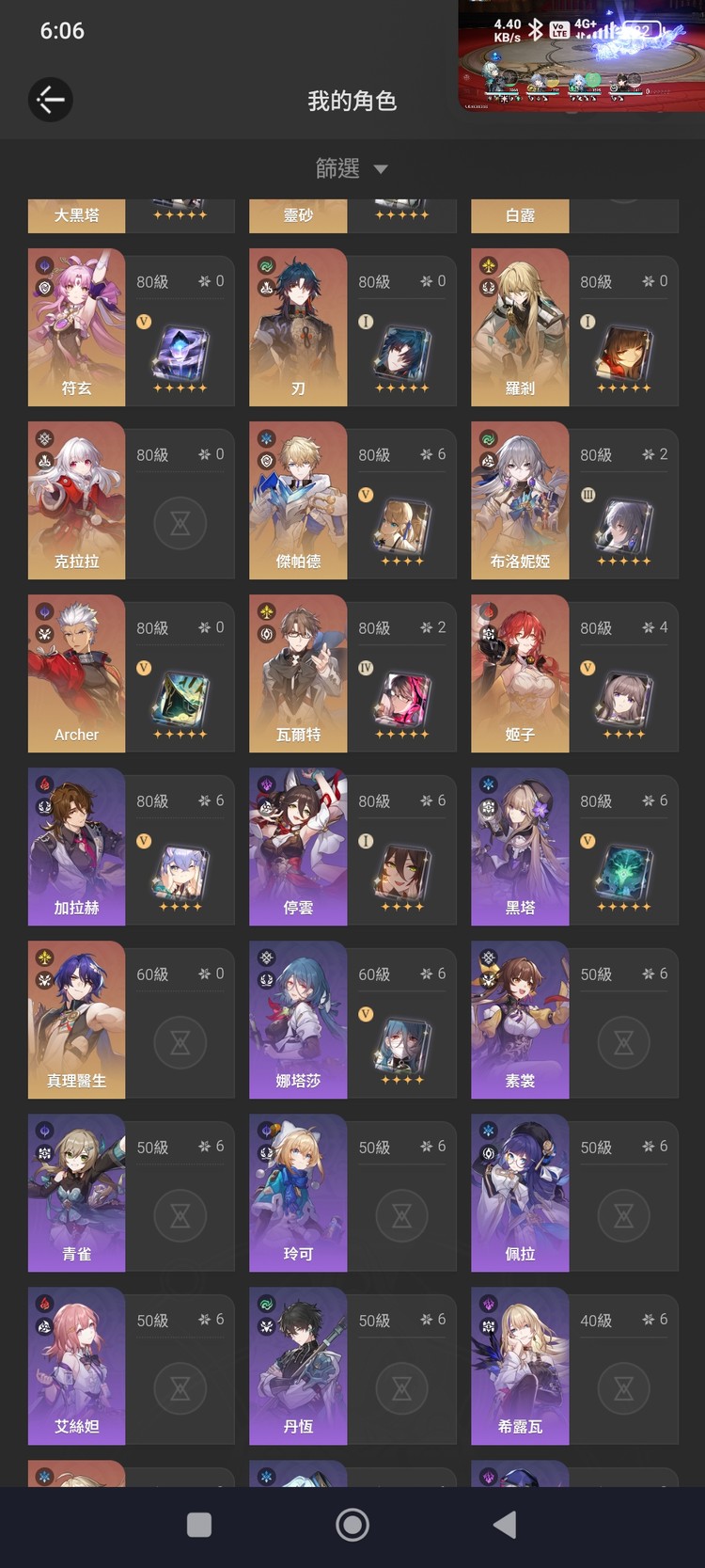Open the 符玄 character card

pos(77,327)
